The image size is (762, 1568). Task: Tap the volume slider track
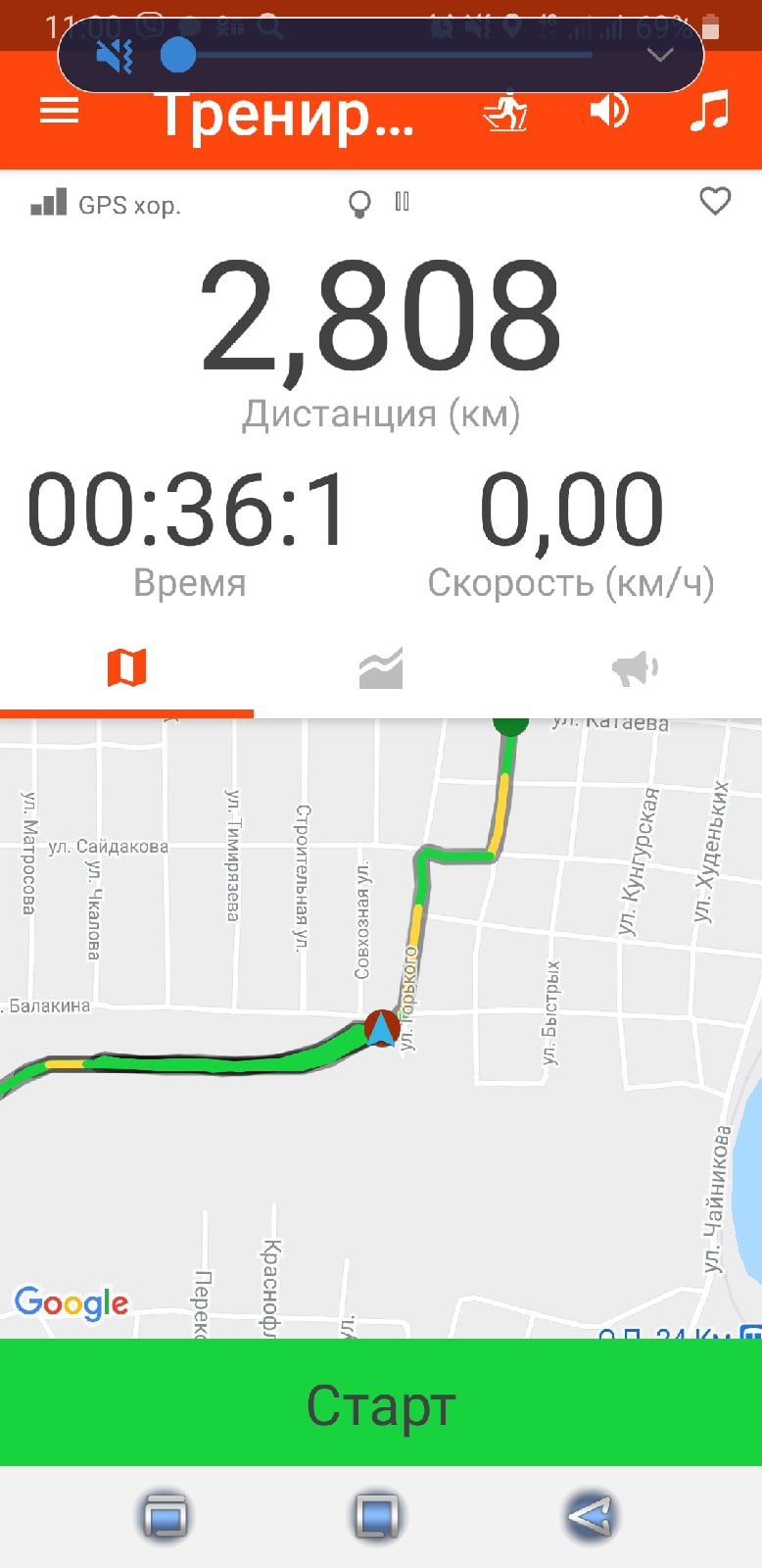[x=392, y=56]
